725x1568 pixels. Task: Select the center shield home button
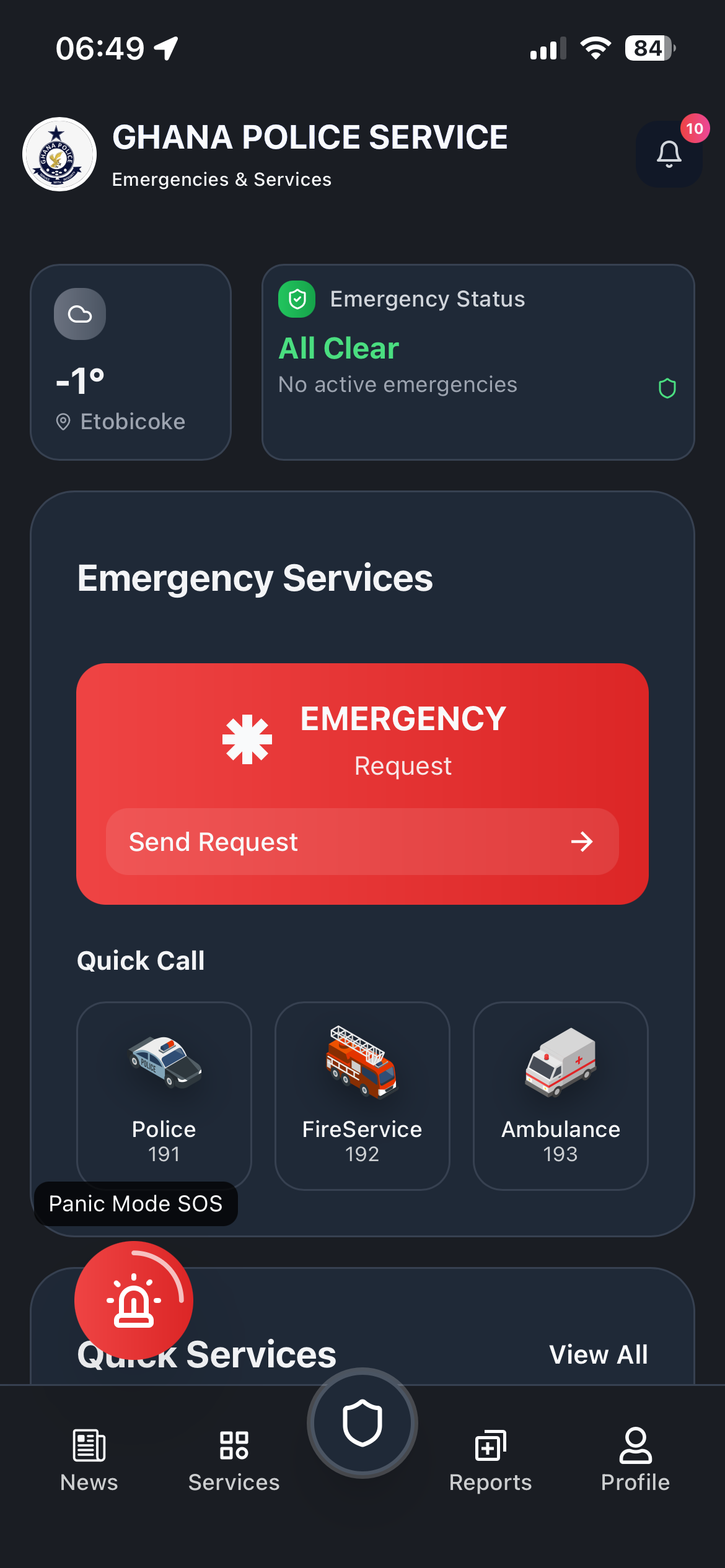pos(362,1422)
